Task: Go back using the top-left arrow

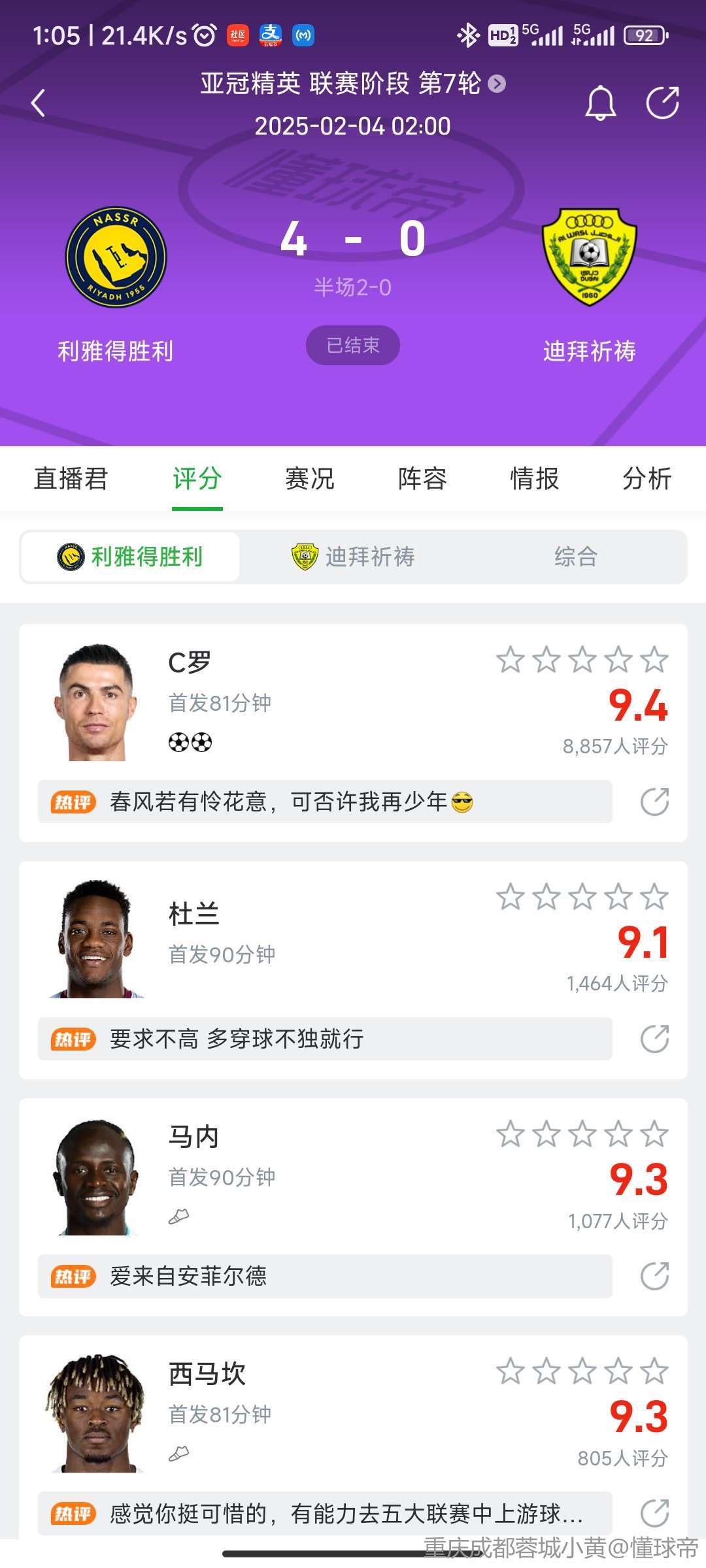Action: (x=39, y=103)
